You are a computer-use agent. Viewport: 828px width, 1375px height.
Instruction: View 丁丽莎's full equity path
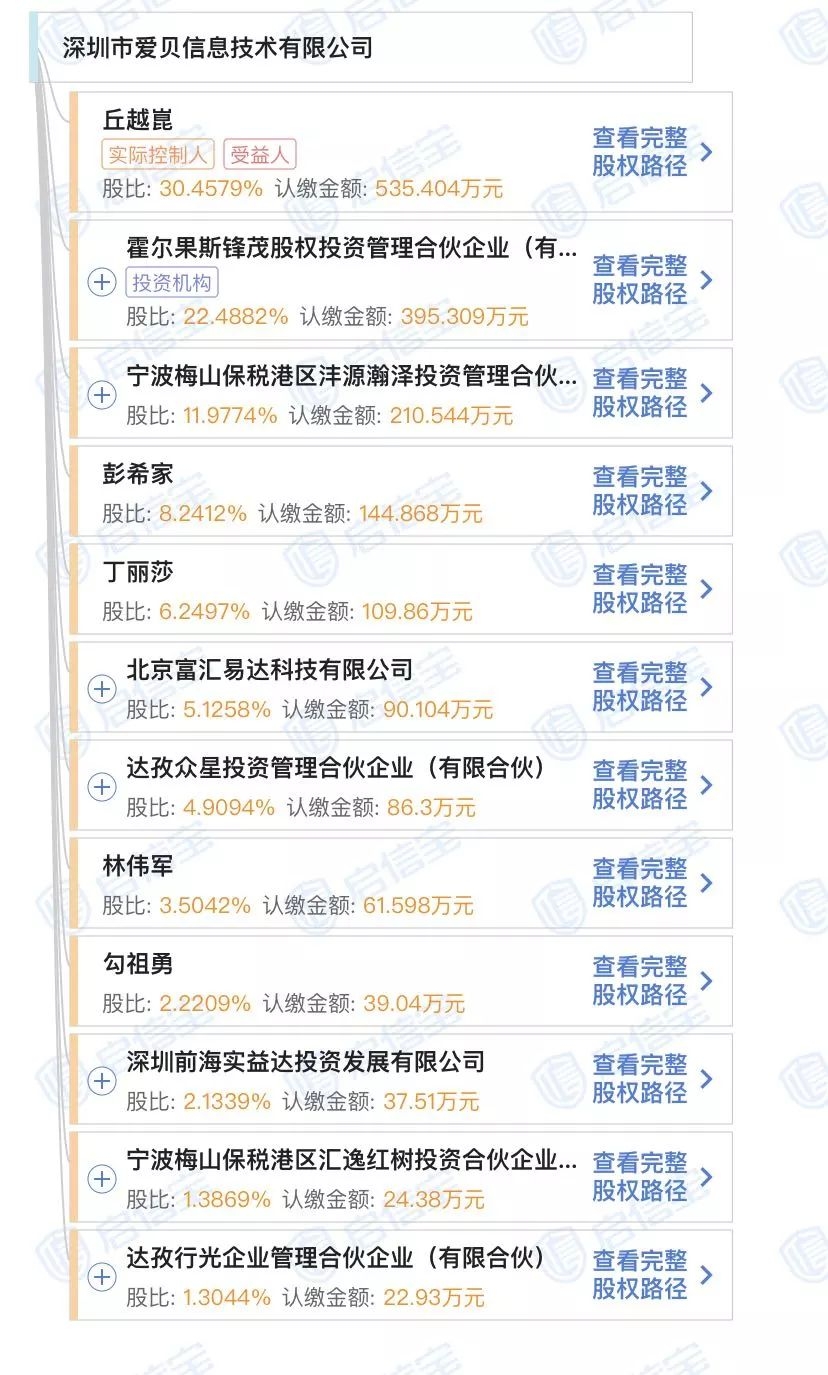tap(651, 589)
